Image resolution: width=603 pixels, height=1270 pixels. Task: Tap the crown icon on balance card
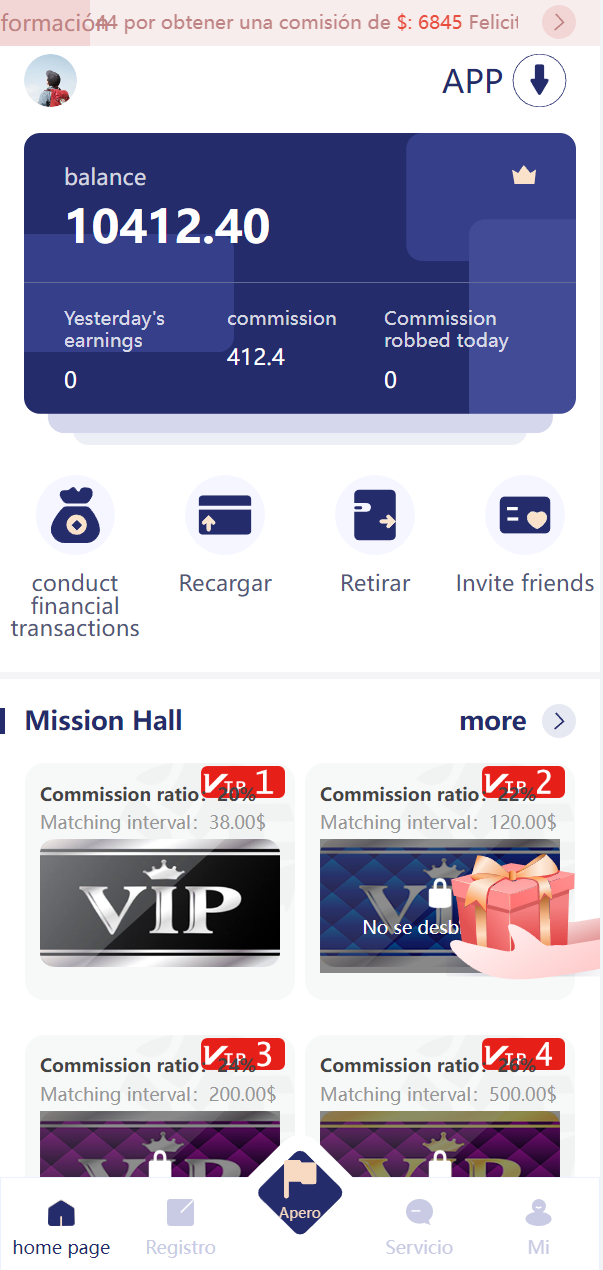point(524,176)
